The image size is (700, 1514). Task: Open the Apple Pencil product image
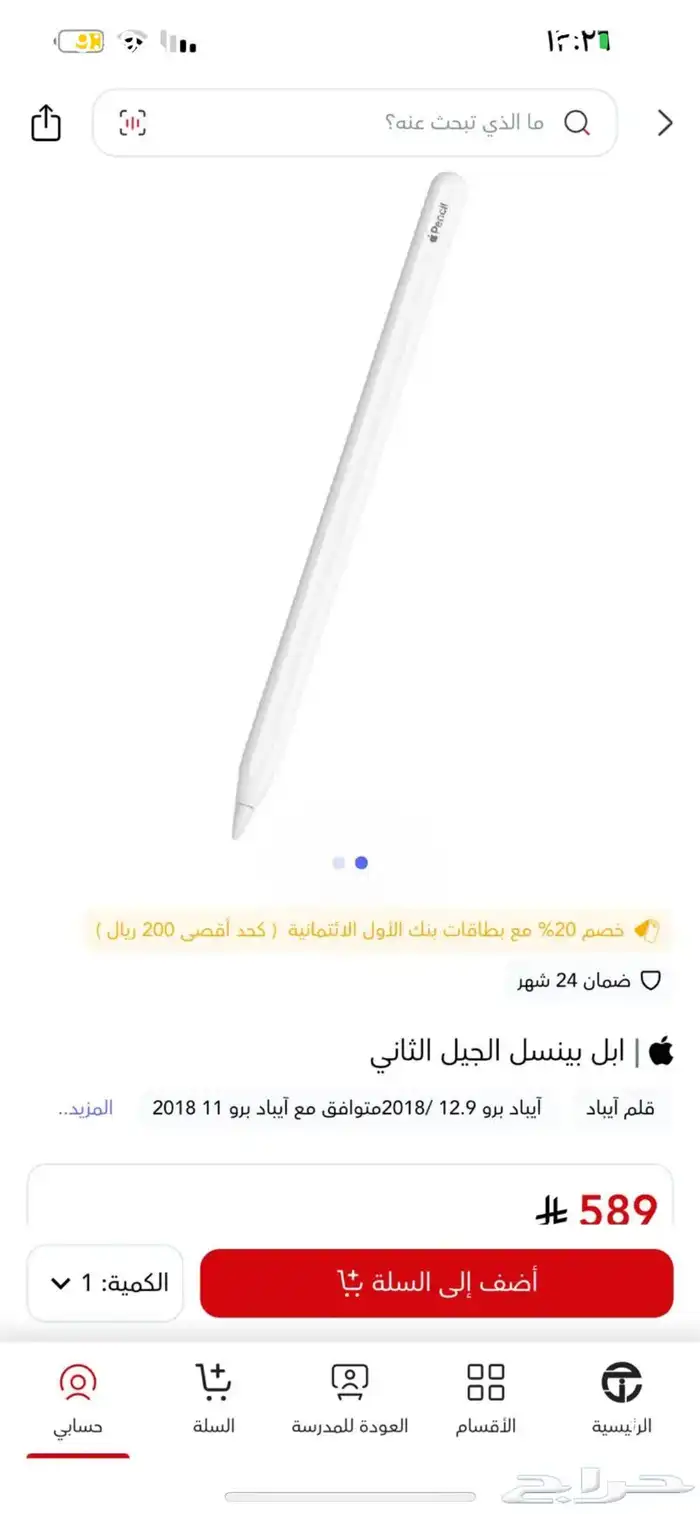(350, 505)
